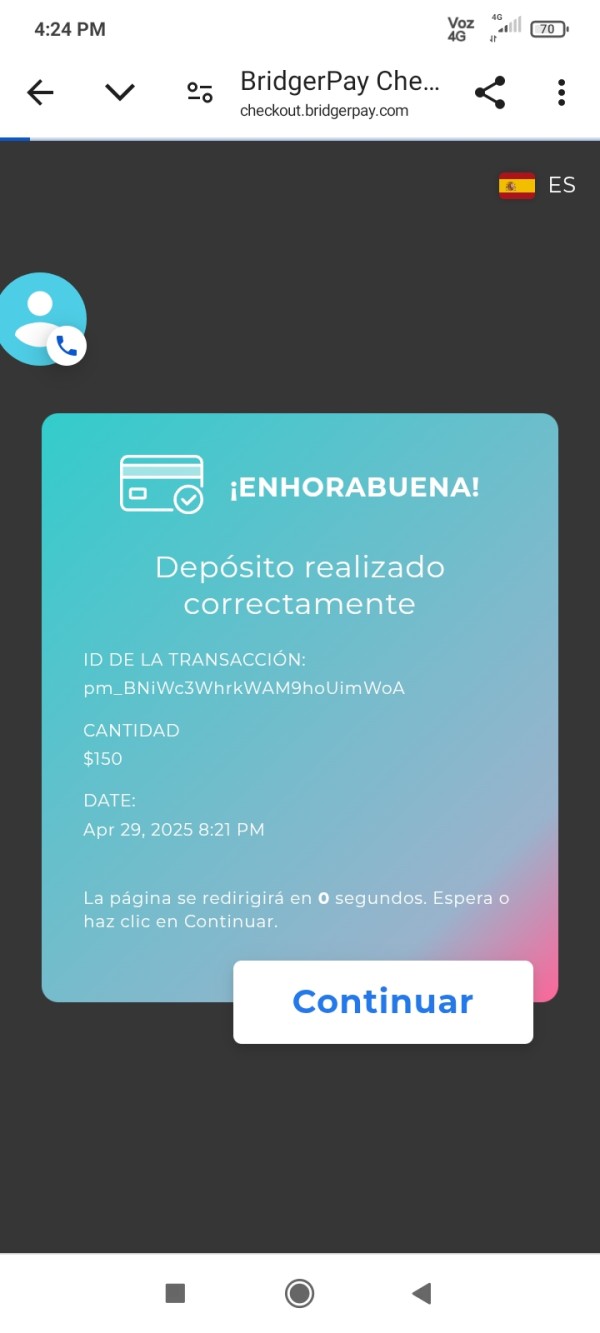
Task: Change language from ES selector
Action: coord(537,185)
